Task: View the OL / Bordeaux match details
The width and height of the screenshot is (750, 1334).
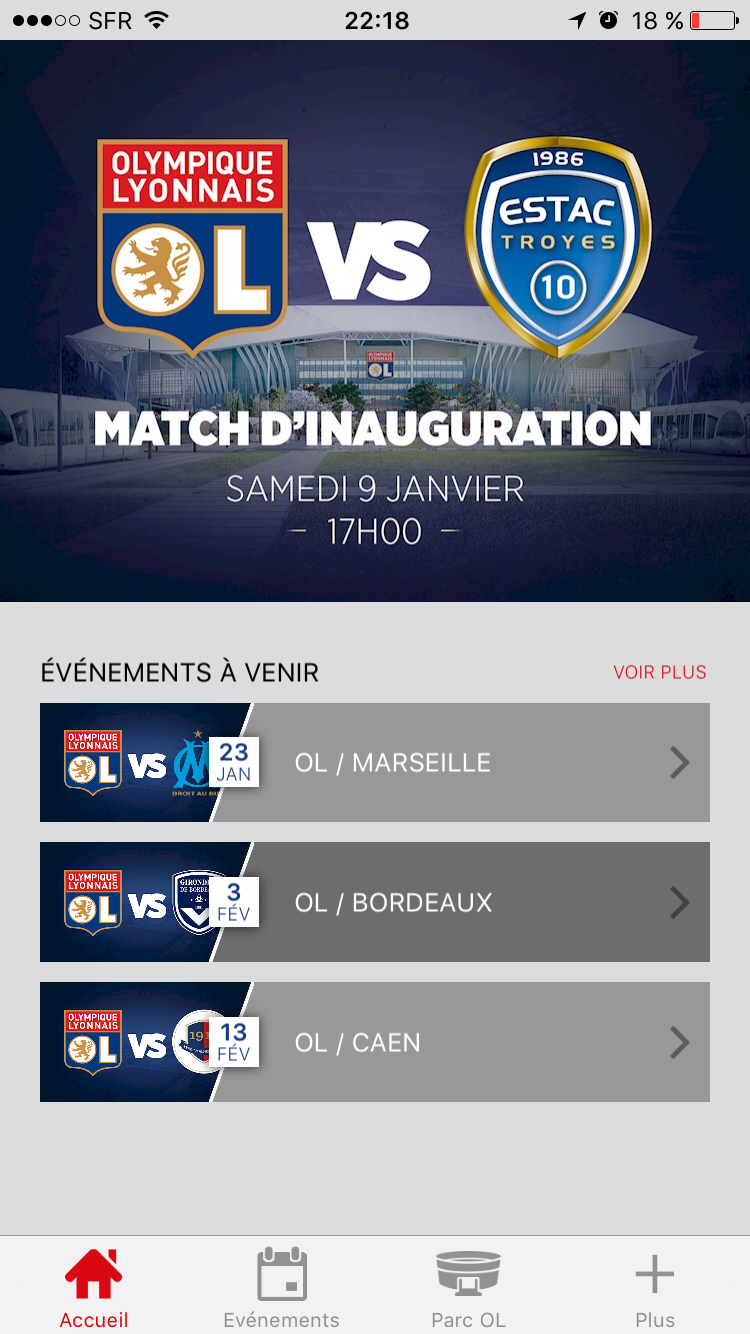Action: 375,902
